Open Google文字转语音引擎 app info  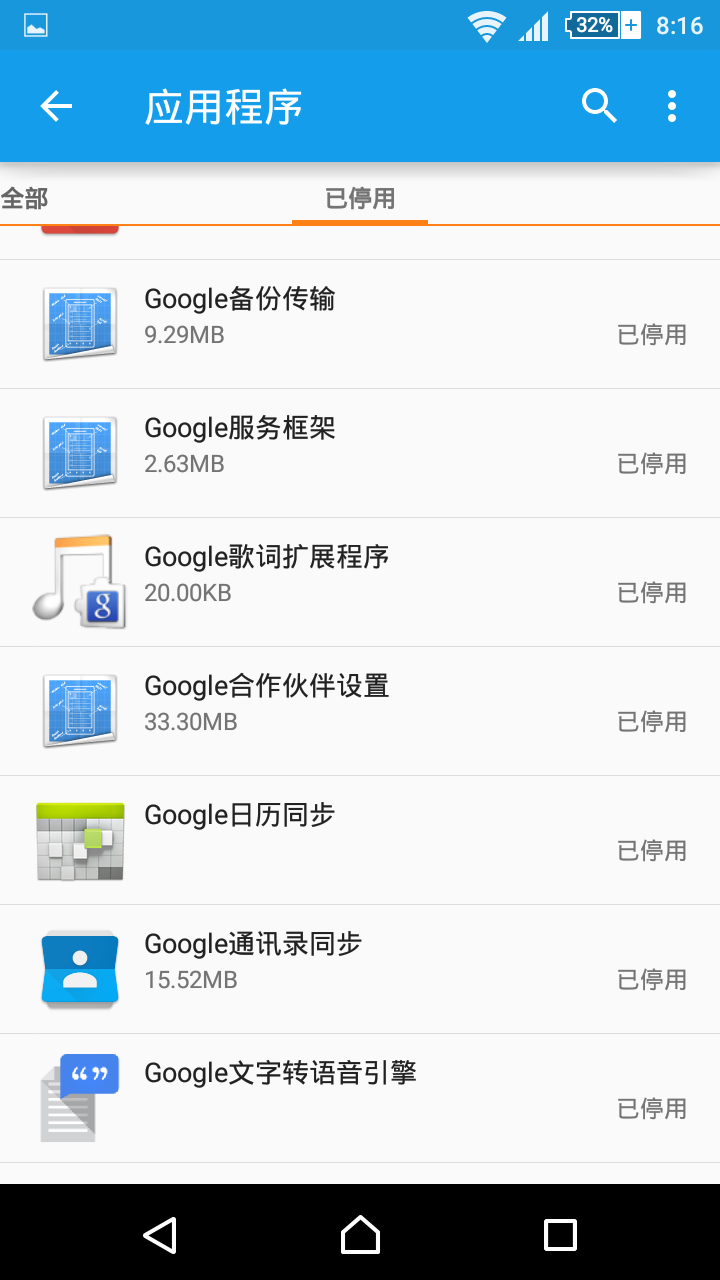[x=360, y=1098]
